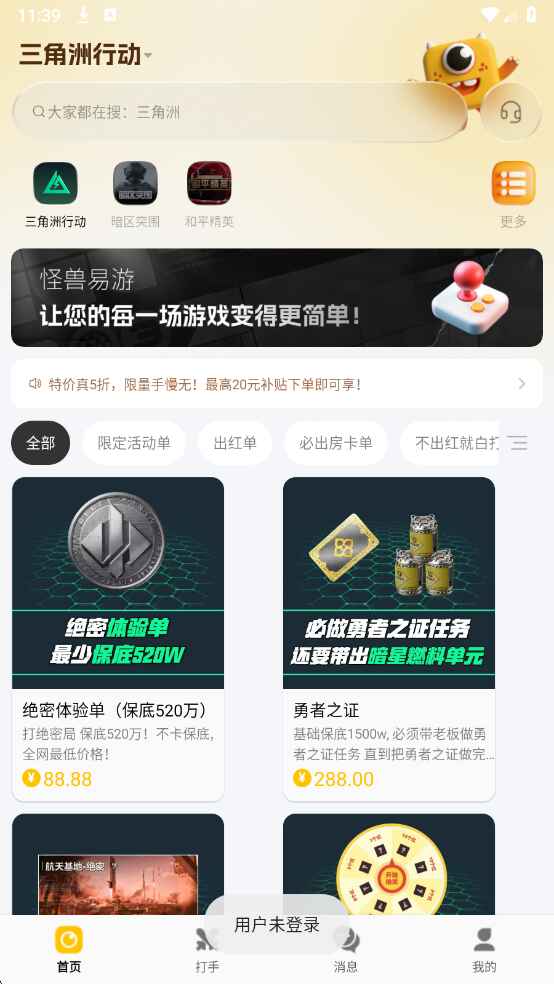Go to the 首页 tab
The image size is (554, 984).
(69, 950)
